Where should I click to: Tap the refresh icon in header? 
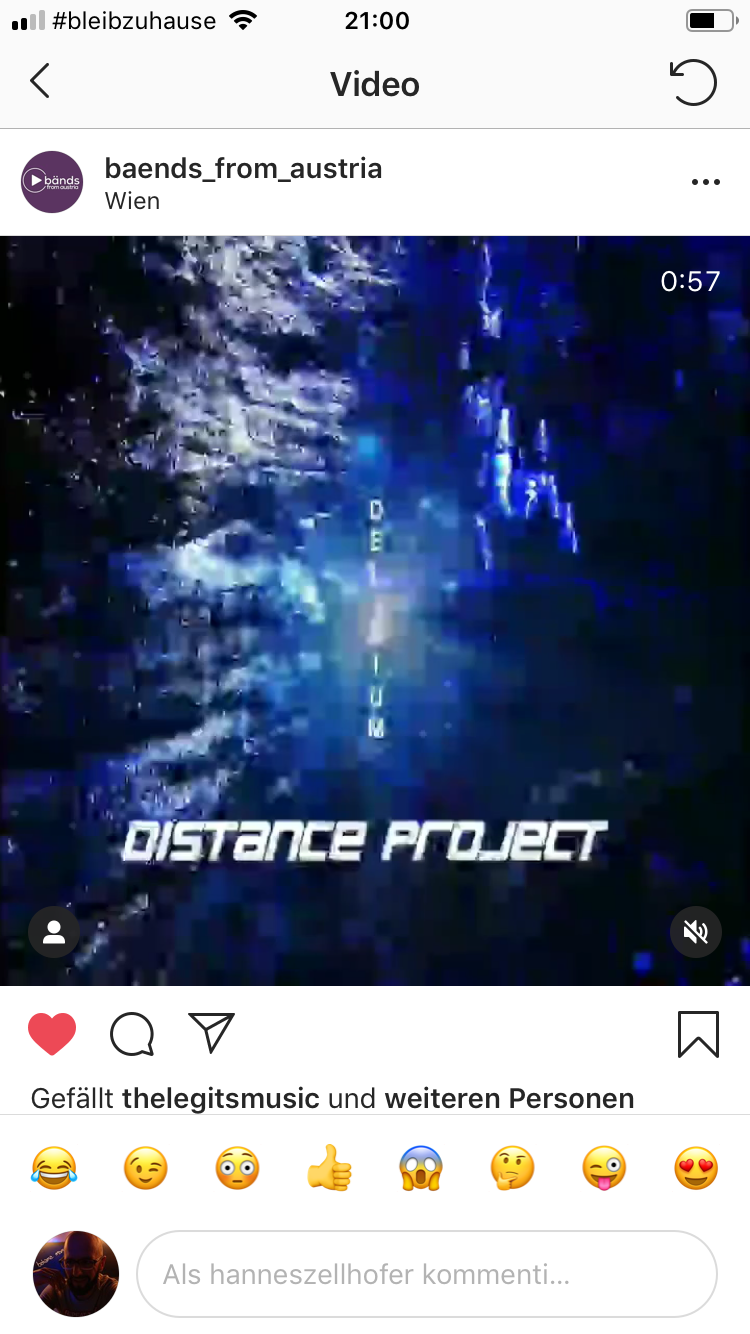pyautogui.click(x=694, y=83)
